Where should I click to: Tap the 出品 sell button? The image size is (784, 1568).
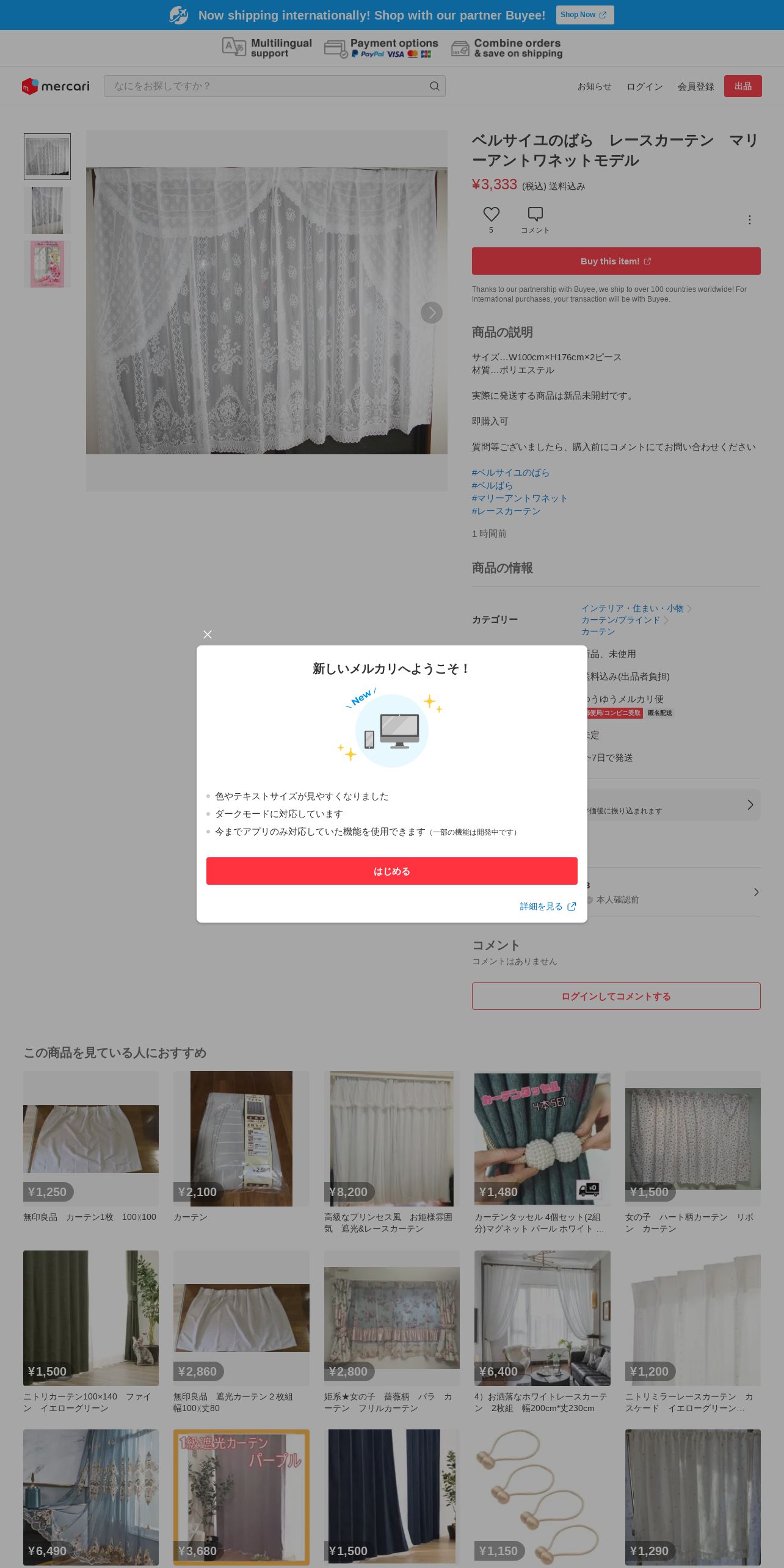(x=742, y=86)
